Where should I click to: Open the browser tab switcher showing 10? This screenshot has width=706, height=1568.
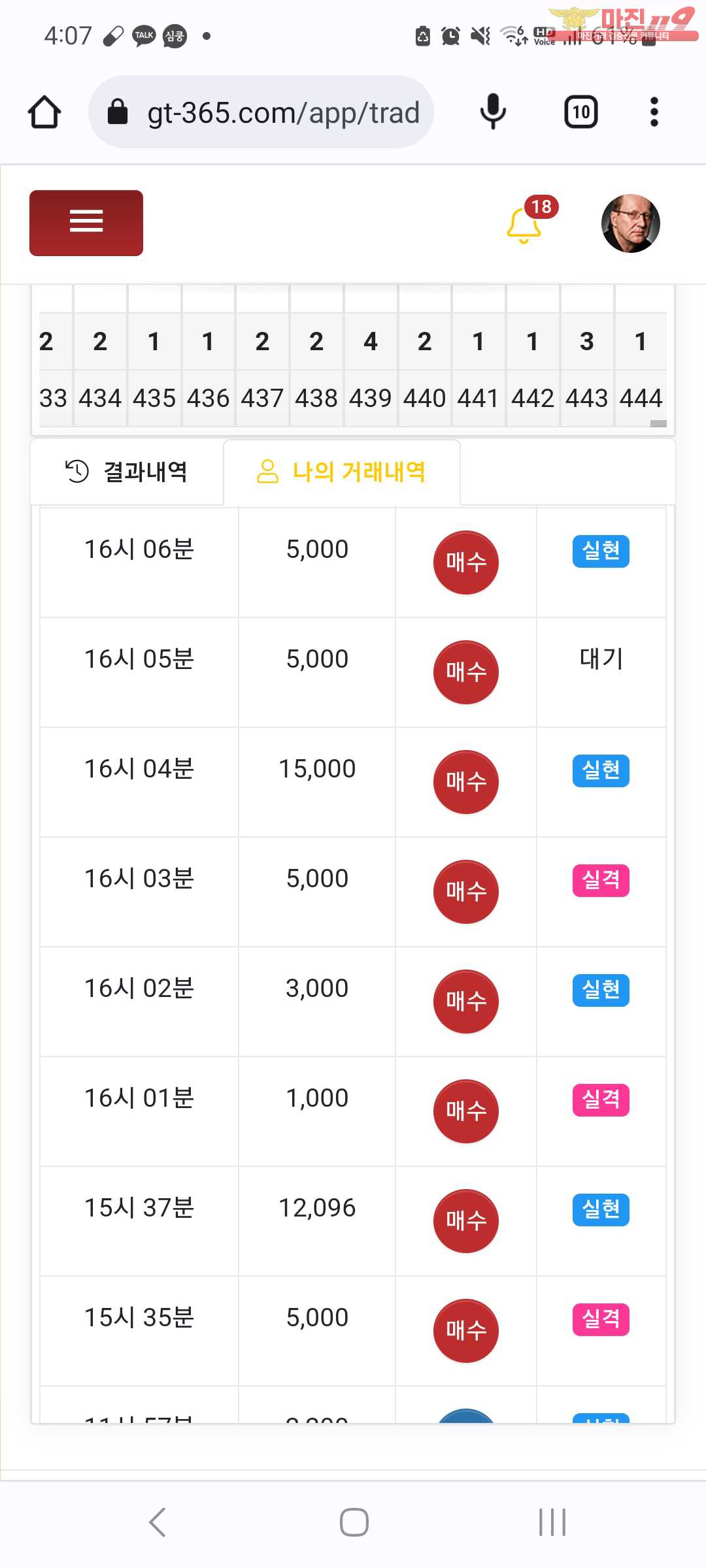coord(581,112)
